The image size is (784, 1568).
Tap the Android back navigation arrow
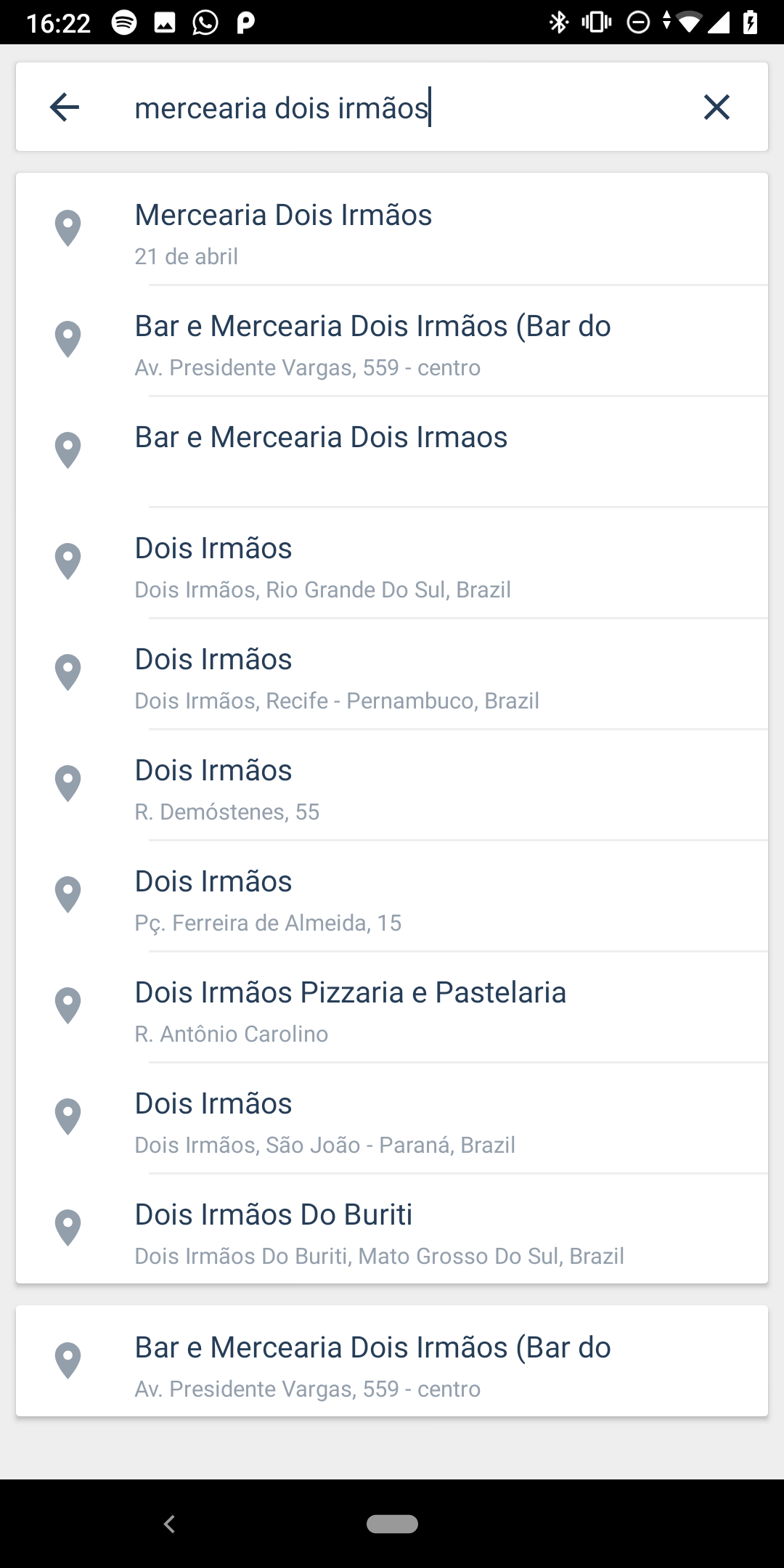click(x=168, y=1525)
